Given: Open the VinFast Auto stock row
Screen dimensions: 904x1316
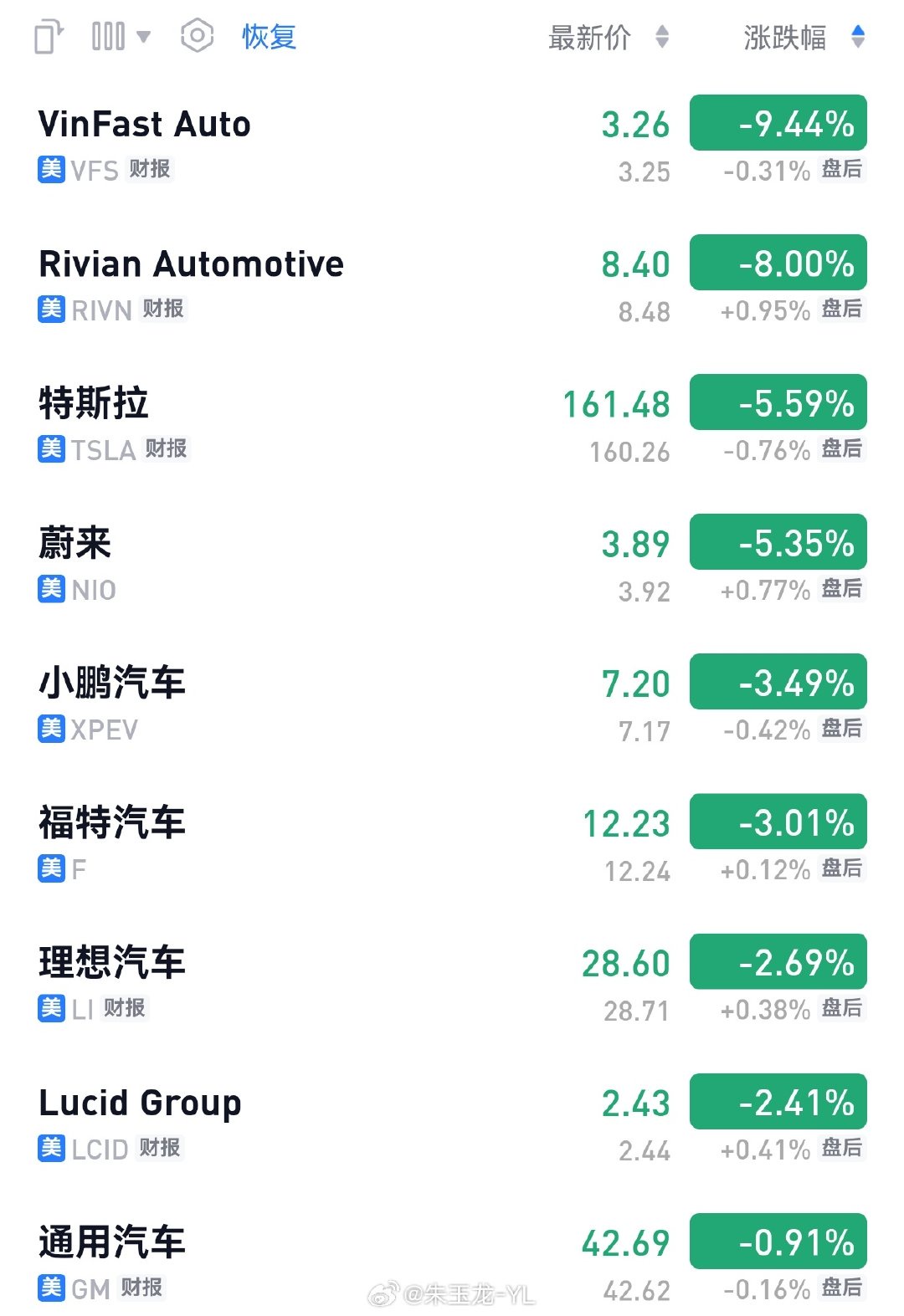Looking at the screenshot, I should coord(144,125).
